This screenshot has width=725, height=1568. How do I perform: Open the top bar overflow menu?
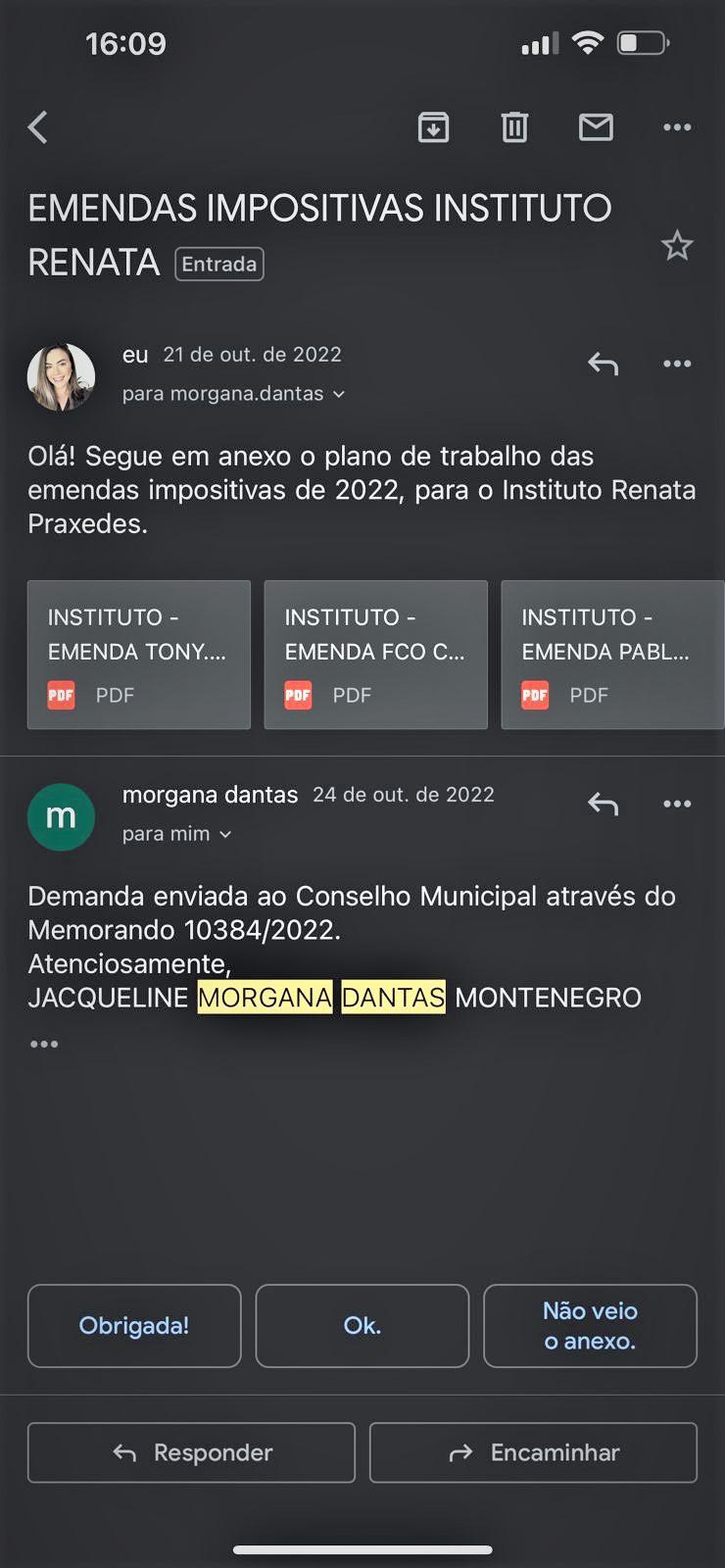tap(677, 127)
